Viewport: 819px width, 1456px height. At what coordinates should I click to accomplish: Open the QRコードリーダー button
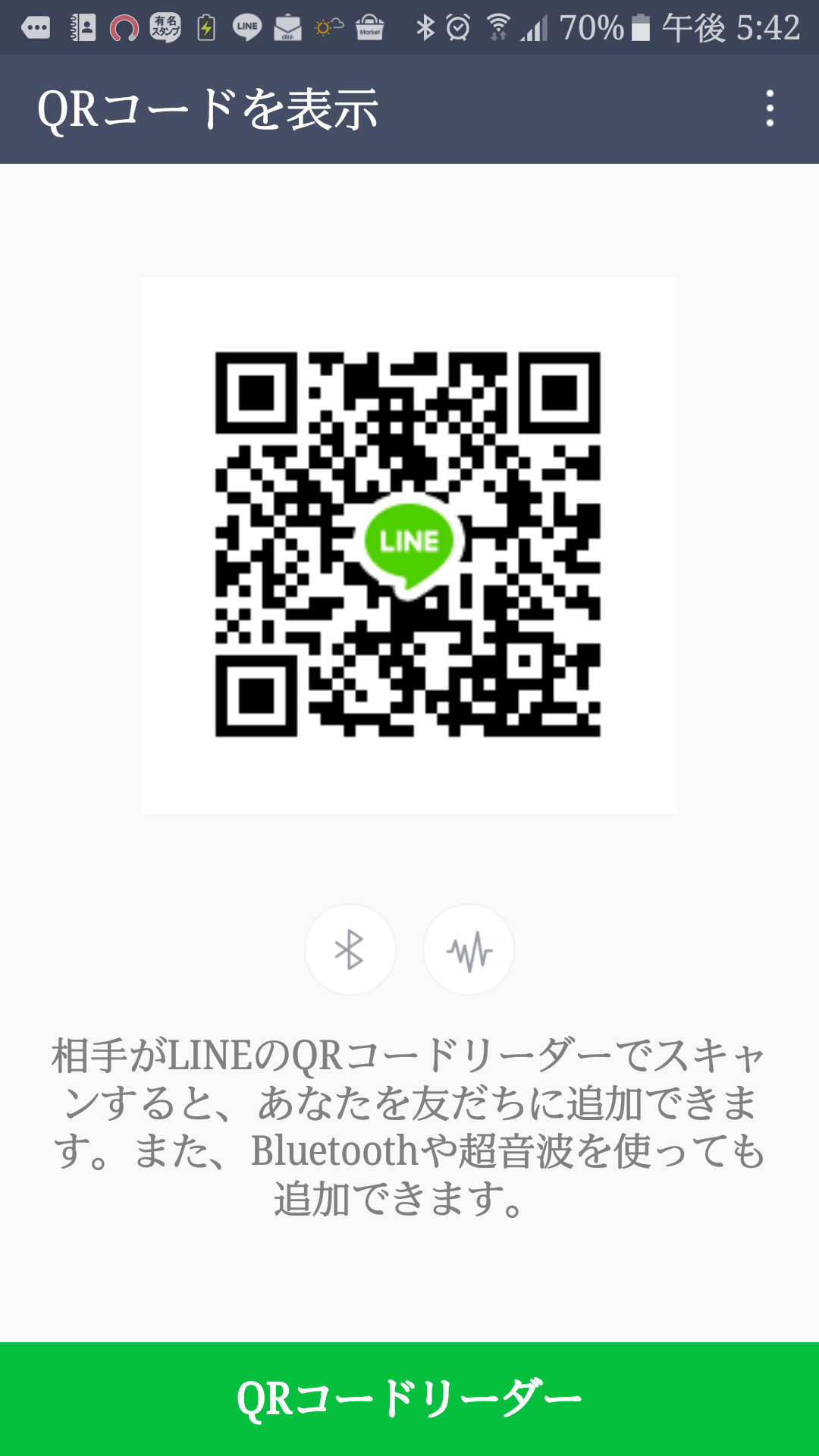pos(409,1399)
